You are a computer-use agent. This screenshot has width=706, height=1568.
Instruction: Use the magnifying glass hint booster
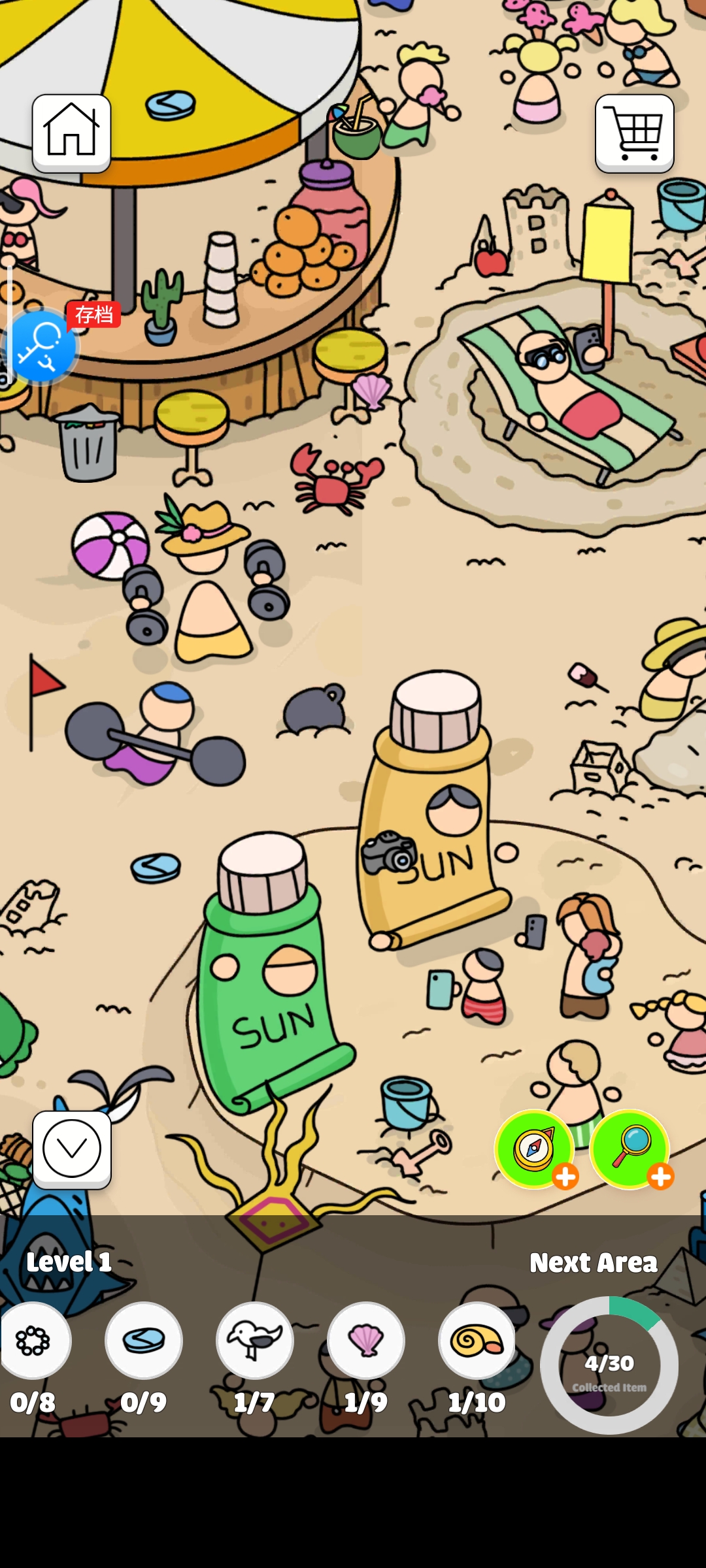click(x=630, y=1148)
